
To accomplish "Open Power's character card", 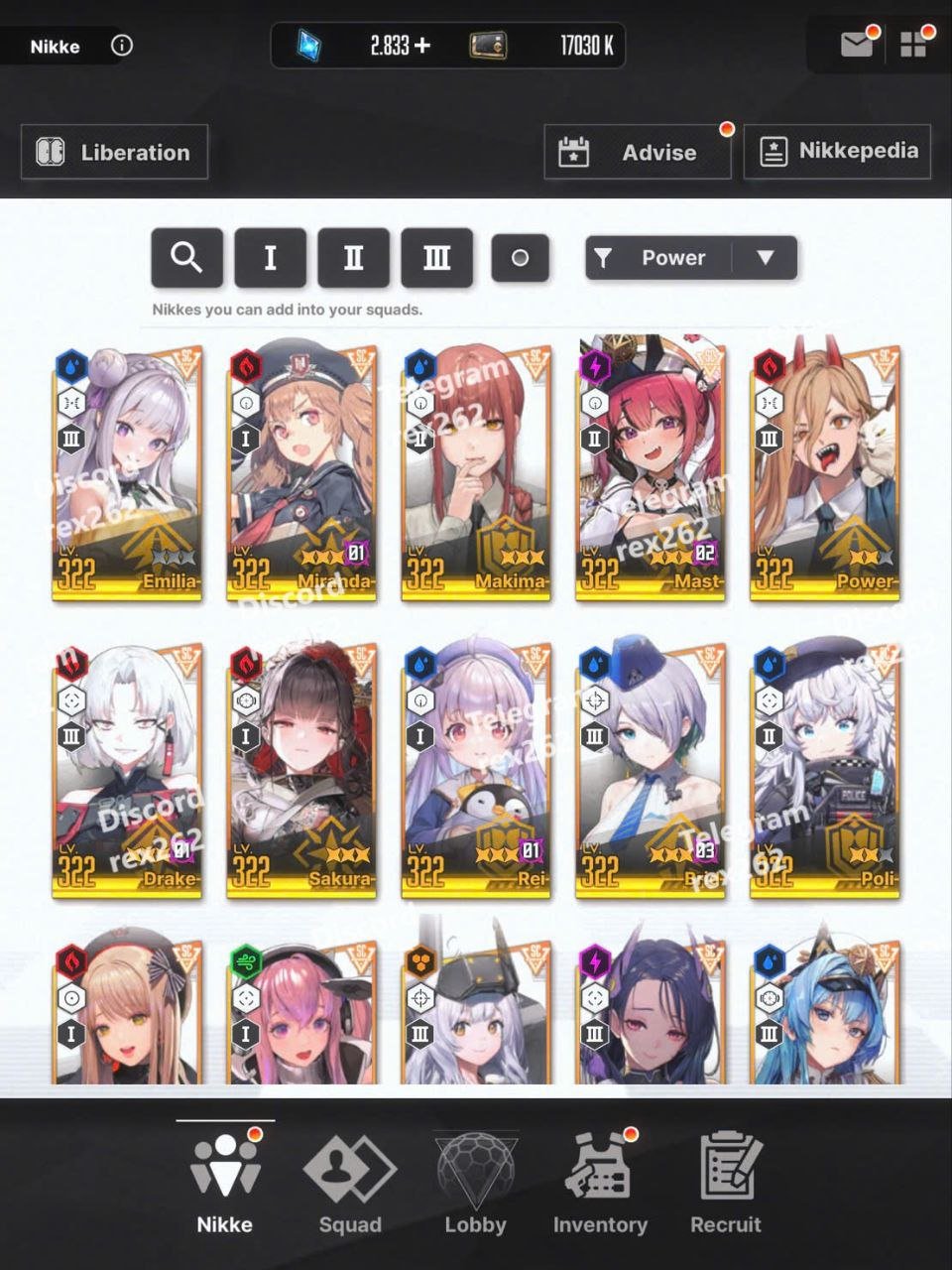I will (x=825, y=473).
